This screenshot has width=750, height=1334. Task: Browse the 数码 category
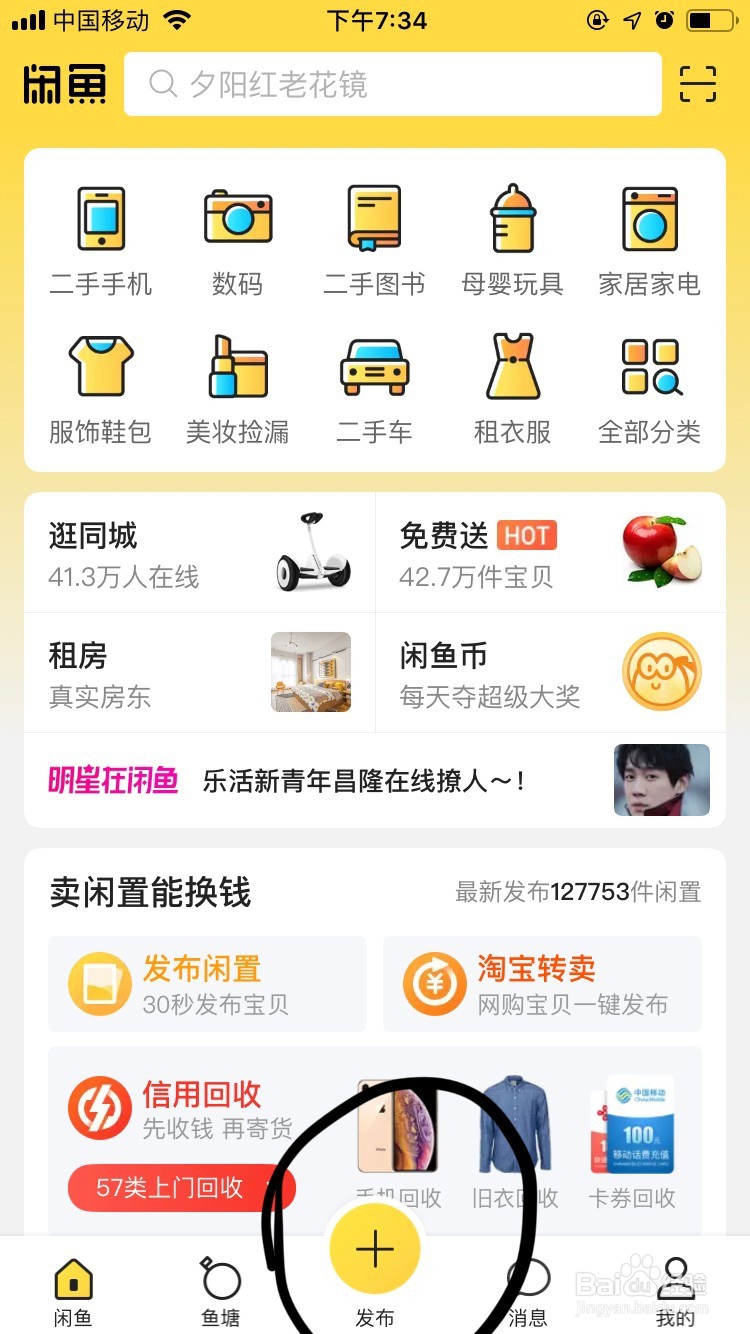tap(238, 241)
